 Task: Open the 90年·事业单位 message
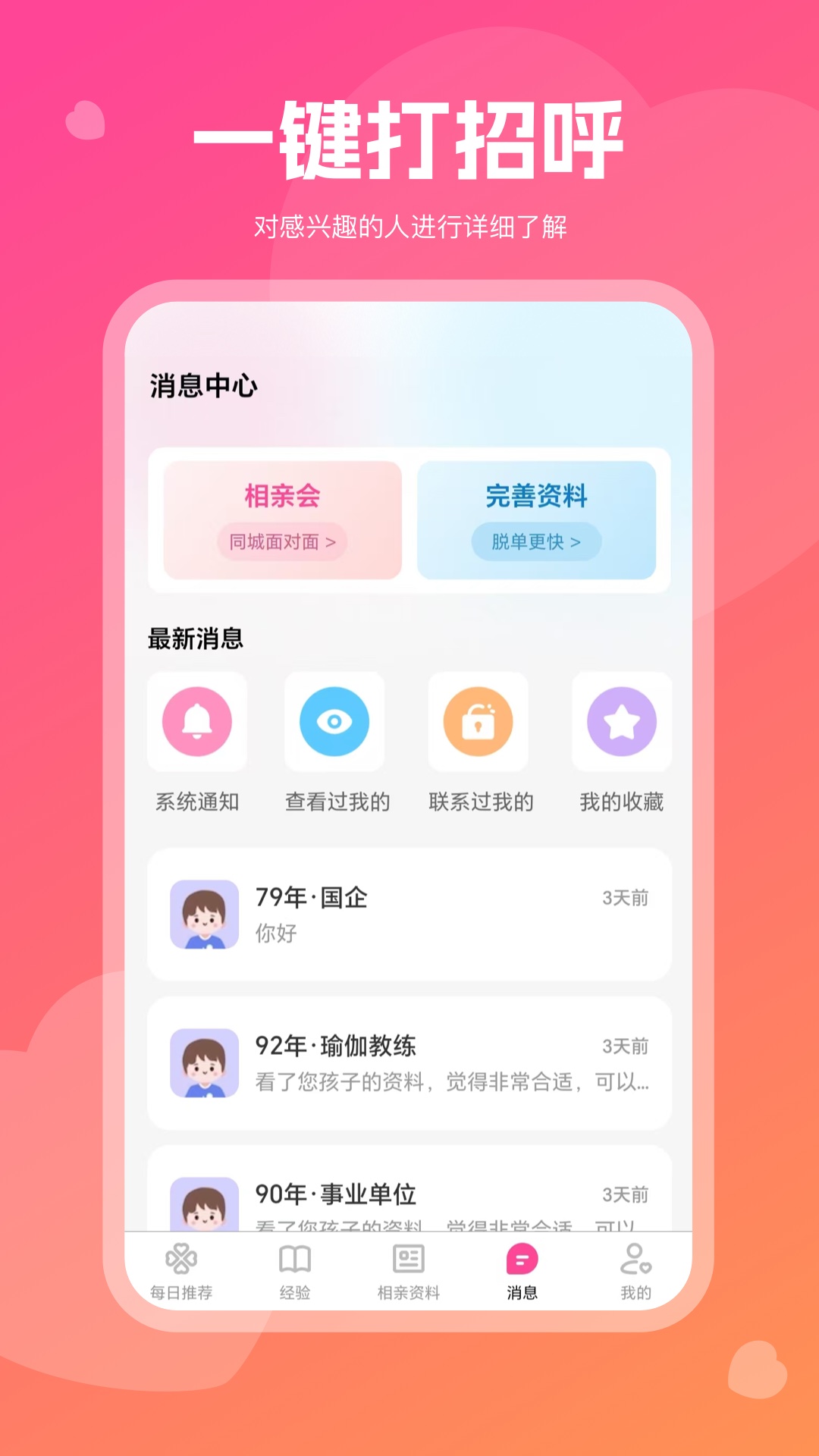click(409, 1192)
